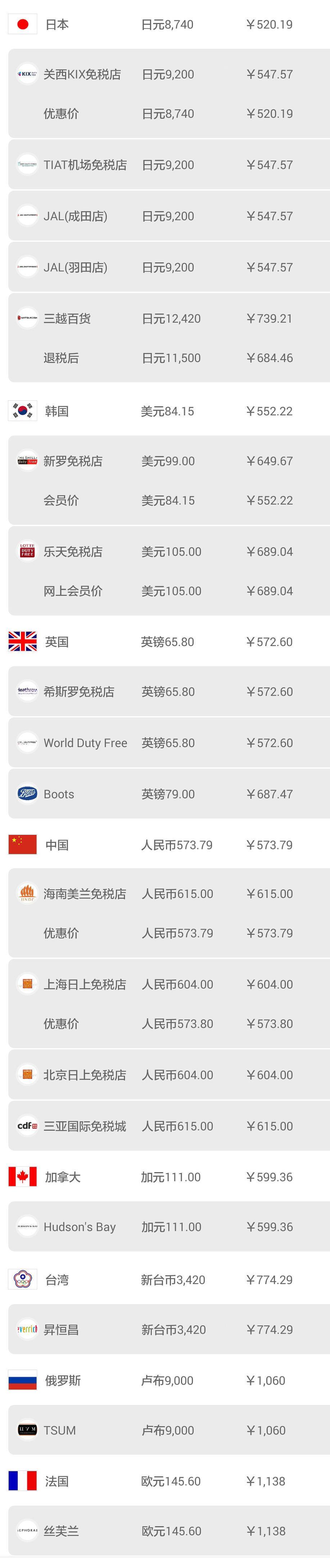Open the 关西KIX免税店 store row
The width and height of the screenshot is (330, 1568).
(82, 74)
